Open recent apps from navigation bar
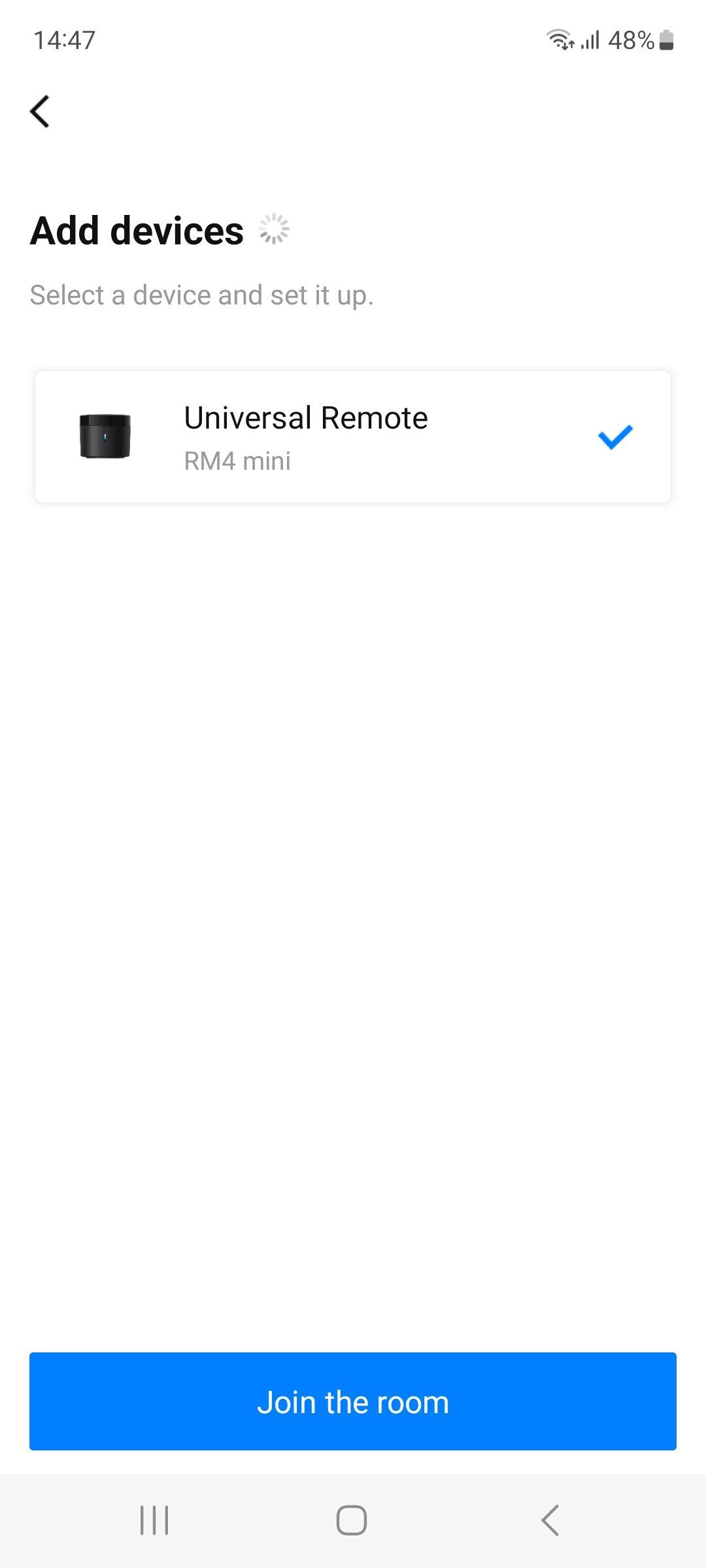Screen dimensions: 706x1568 point(154,1520)
